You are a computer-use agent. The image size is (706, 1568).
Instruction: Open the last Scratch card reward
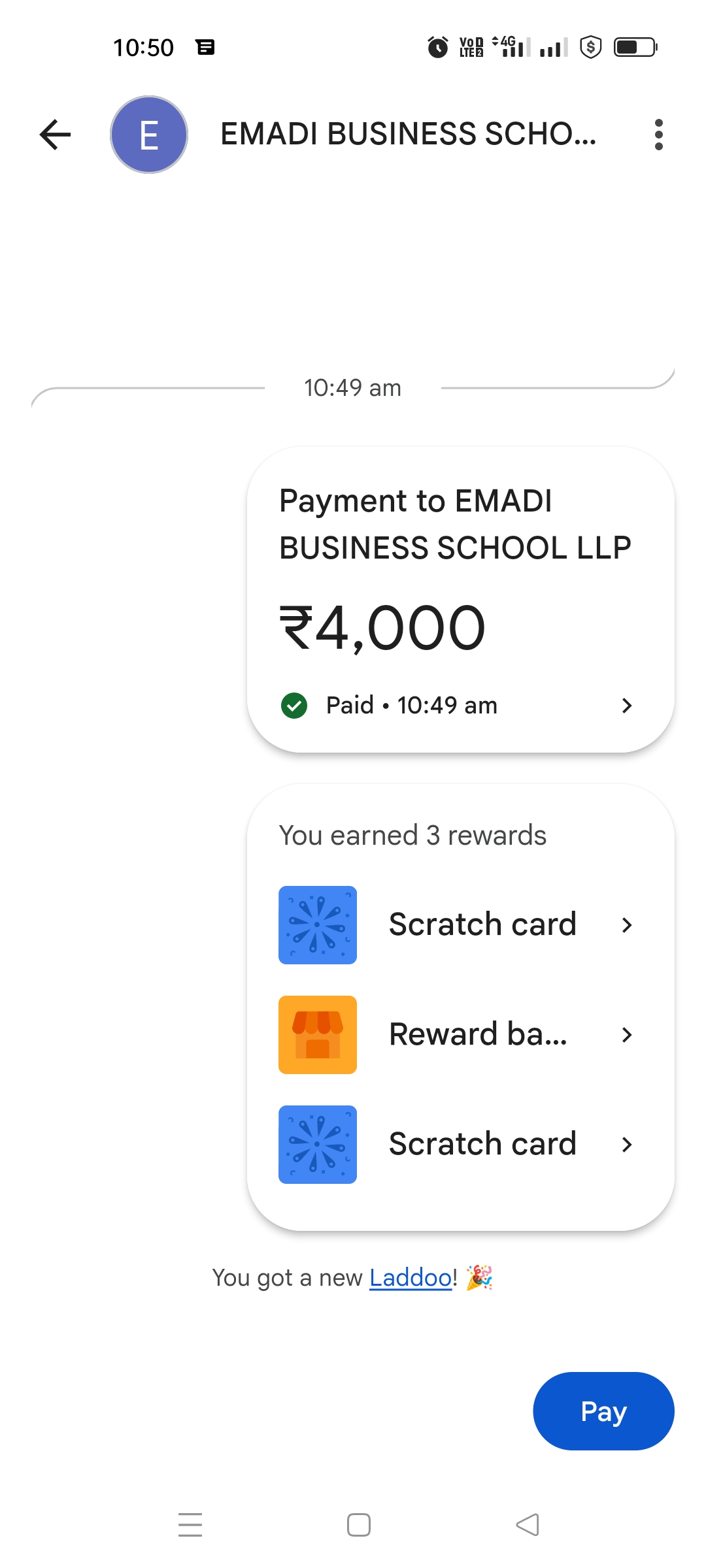click(460, 1144)
